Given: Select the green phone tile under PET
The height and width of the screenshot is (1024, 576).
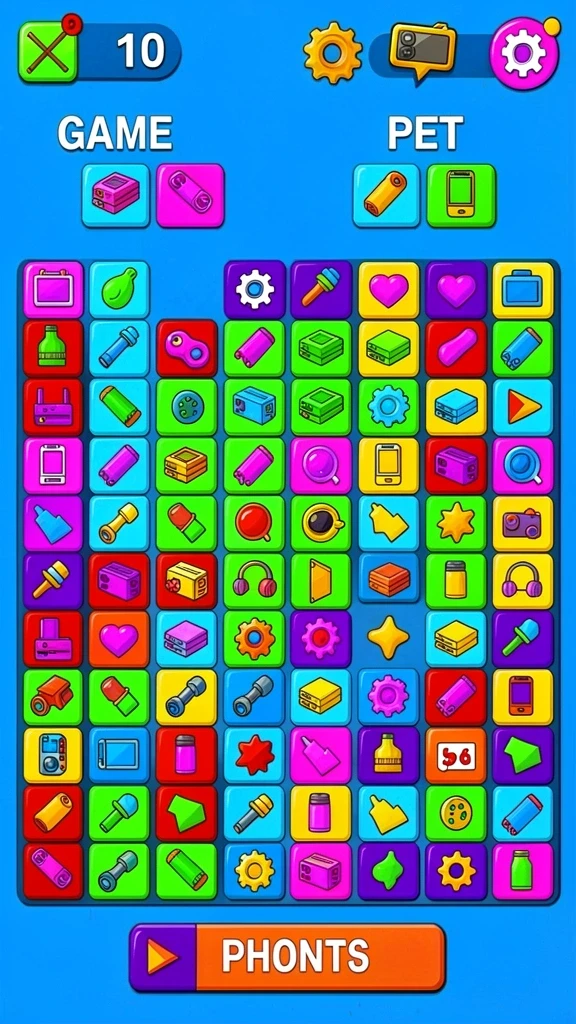Looking at the screenshot, I should click(x=461, y=195).
